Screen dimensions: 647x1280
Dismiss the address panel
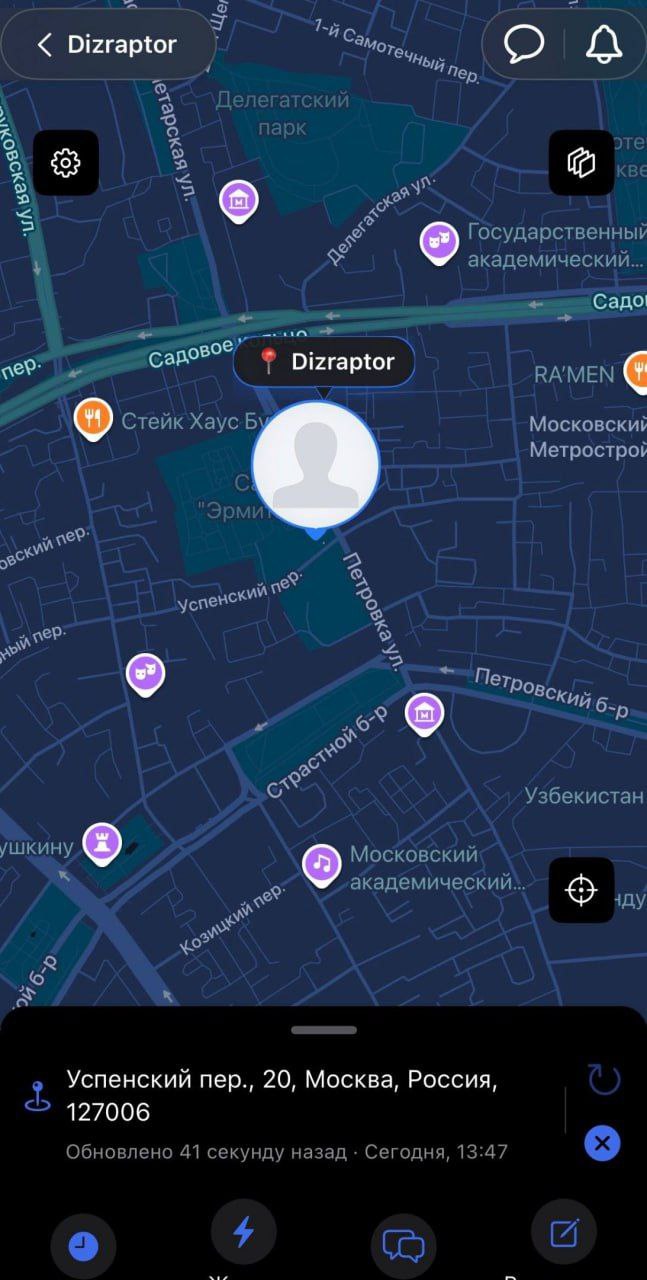(x=602, y=1143)
